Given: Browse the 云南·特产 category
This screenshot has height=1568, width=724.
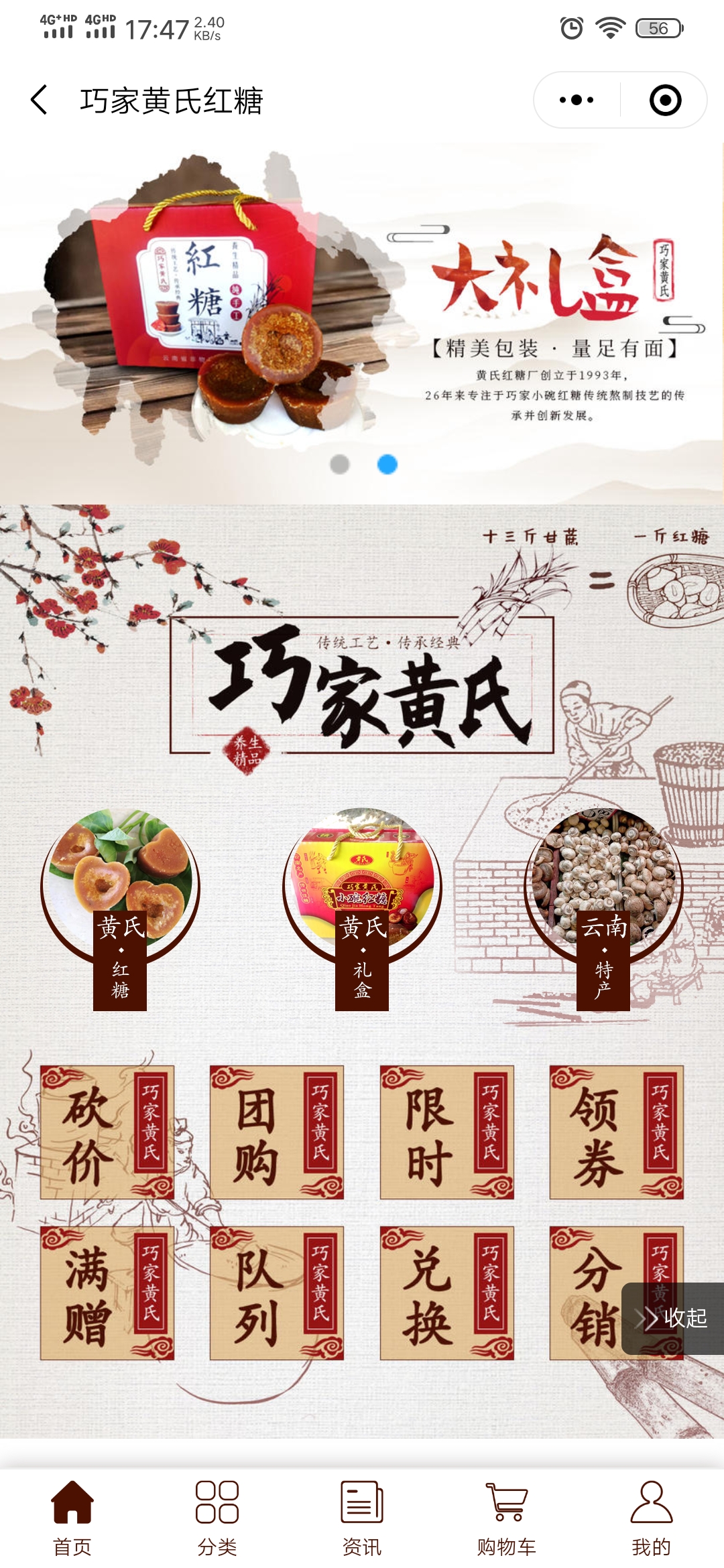Looking at the screenshot, I should click(x=603, y=905).
